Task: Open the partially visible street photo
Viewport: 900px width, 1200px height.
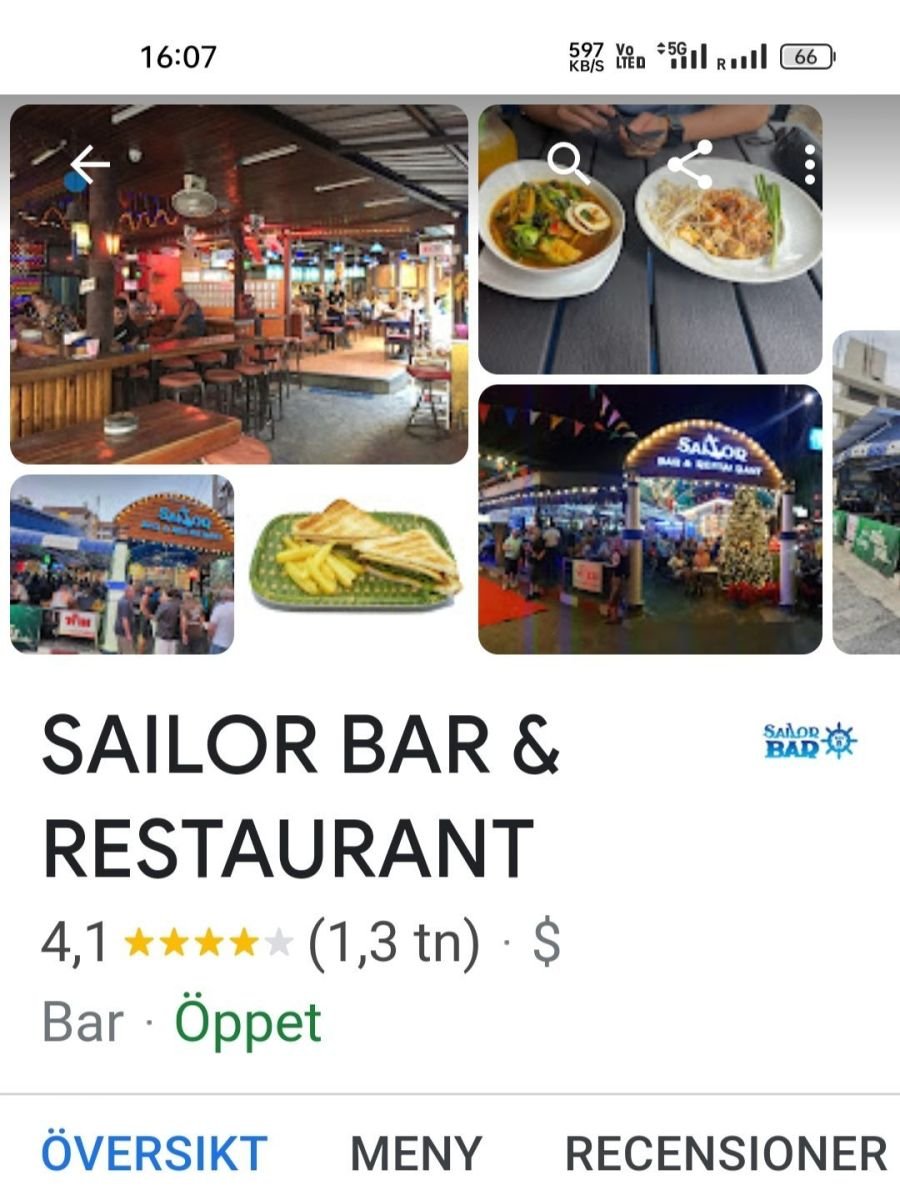Action: 866,492
